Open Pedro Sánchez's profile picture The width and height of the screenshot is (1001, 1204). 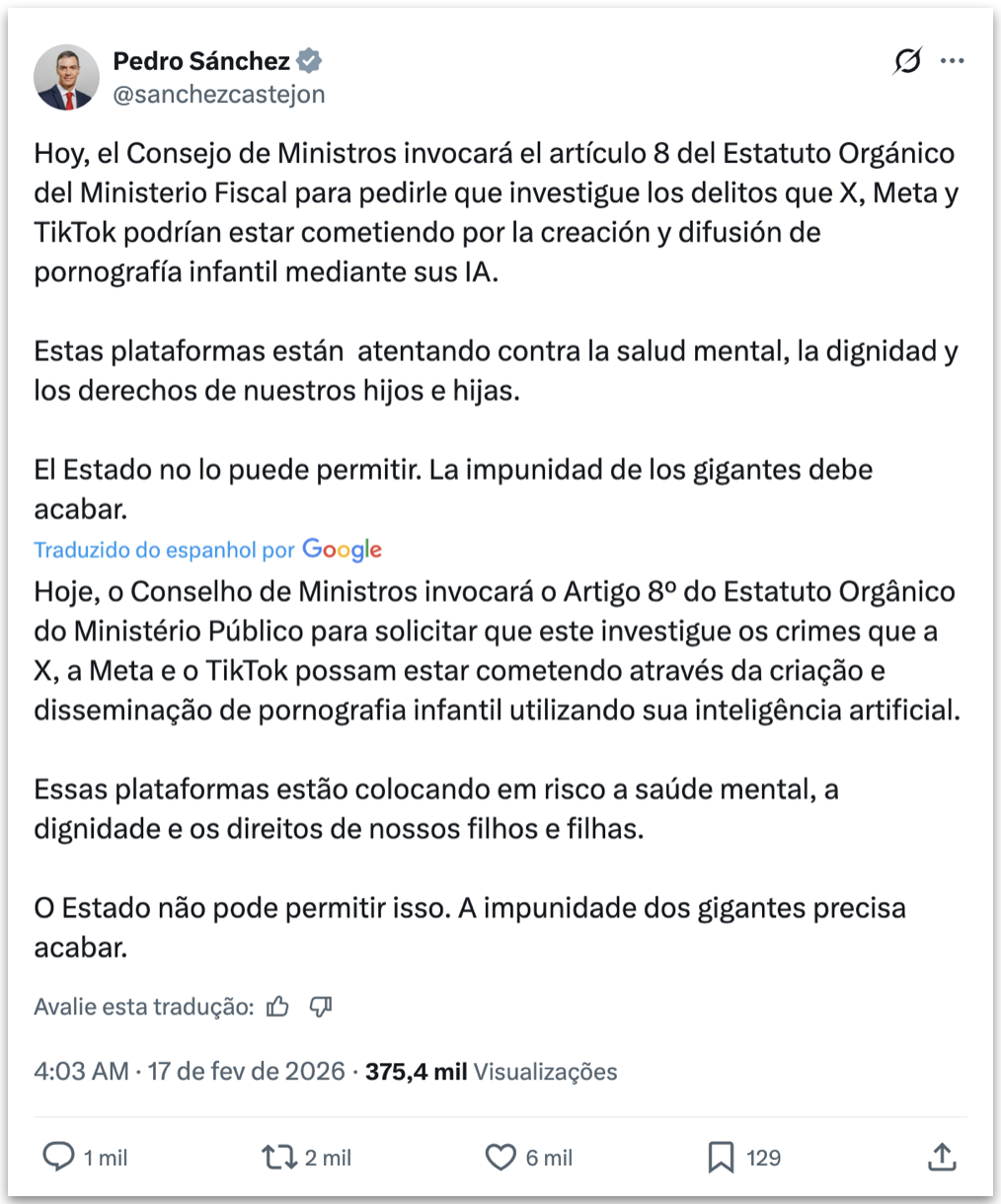point(66,77)
